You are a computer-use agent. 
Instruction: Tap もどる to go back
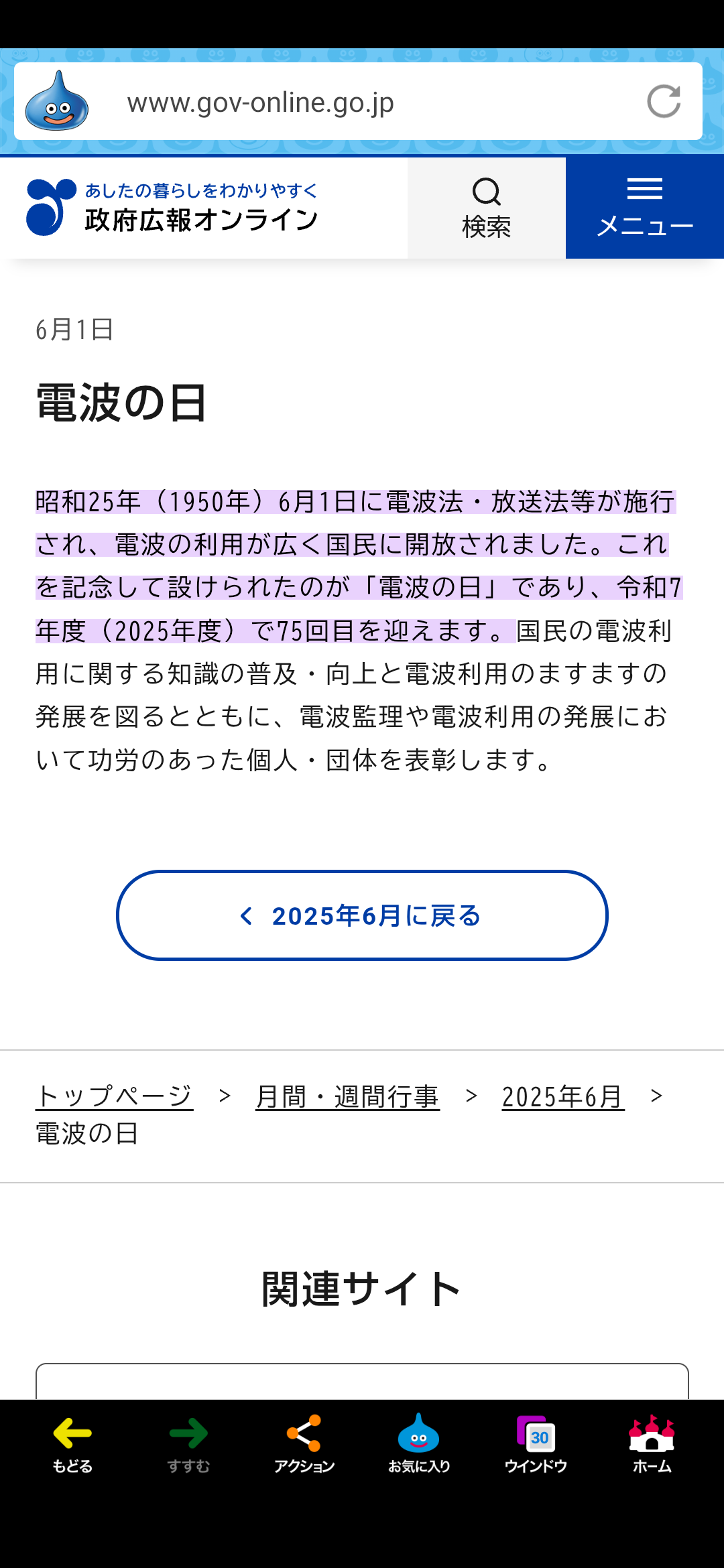coord(72,1445)
